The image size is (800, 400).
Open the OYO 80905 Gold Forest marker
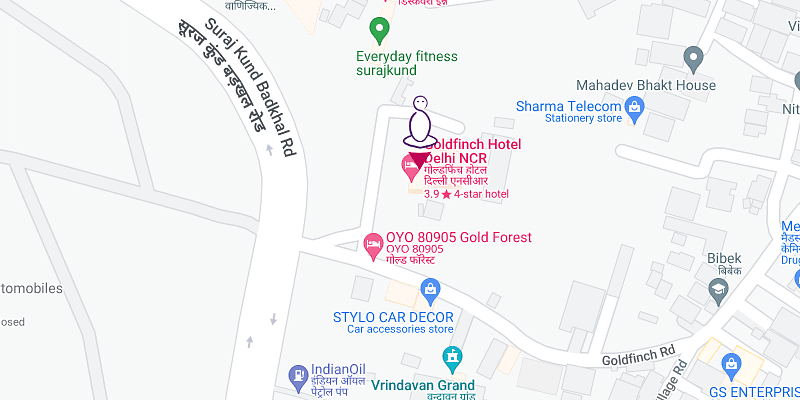pos(372,243)
